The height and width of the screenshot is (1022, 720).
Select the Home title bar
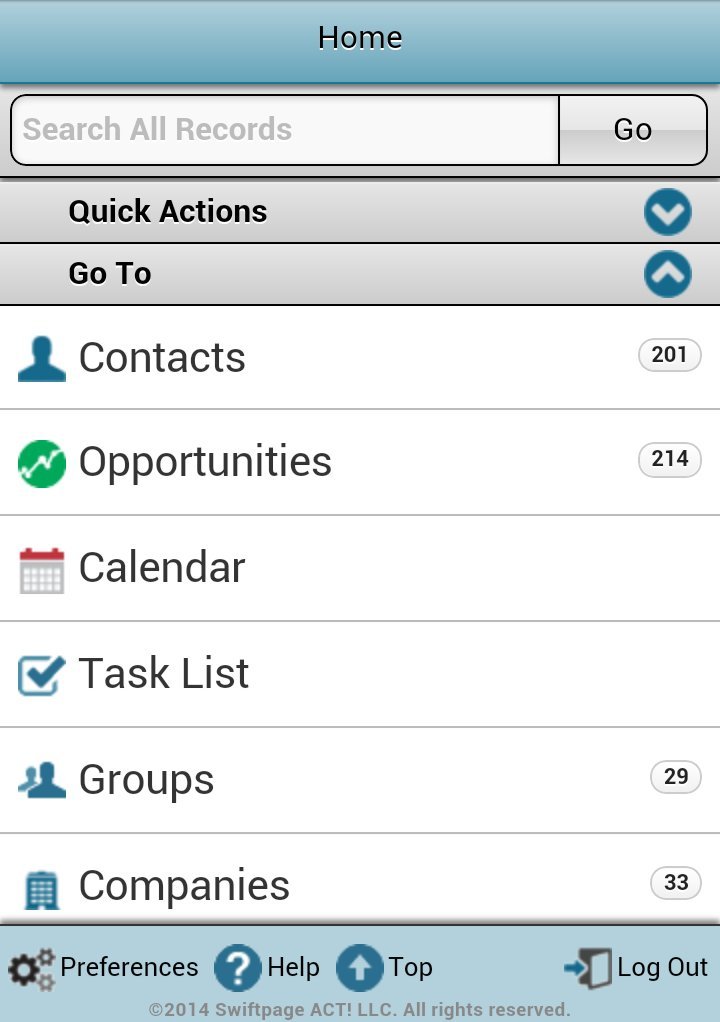pyautogui.click(x=360, y=38)
